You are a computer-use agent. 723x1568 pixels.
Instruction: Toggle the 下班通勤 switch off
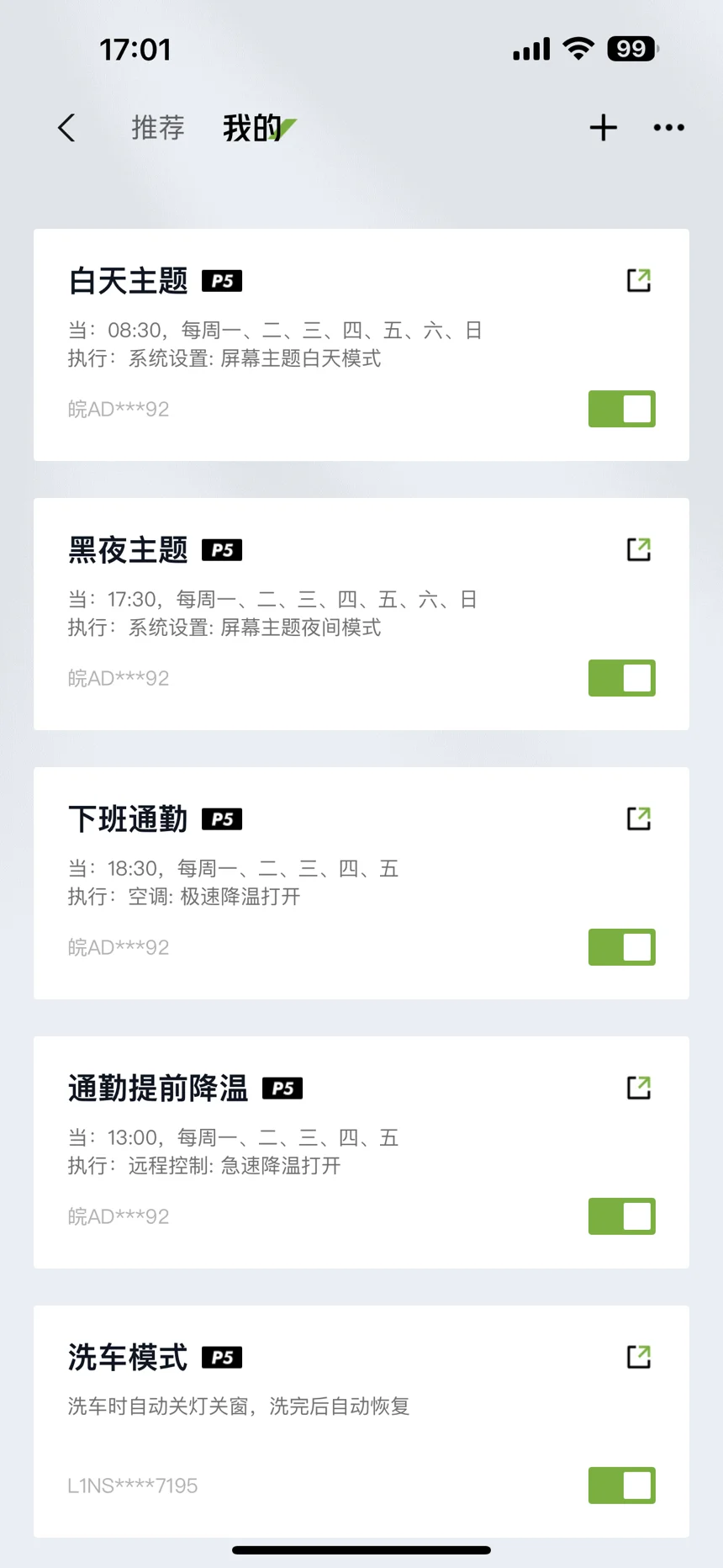[x=621, y=947]
